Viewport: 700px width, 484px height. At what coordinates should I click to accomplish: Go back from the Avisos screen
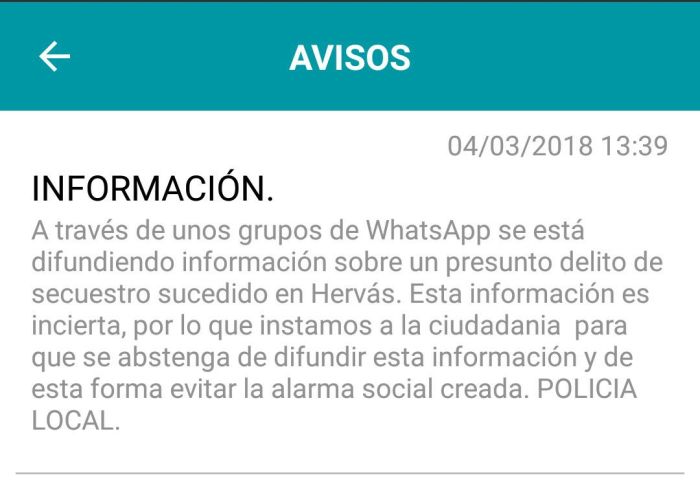pos(54,57)
